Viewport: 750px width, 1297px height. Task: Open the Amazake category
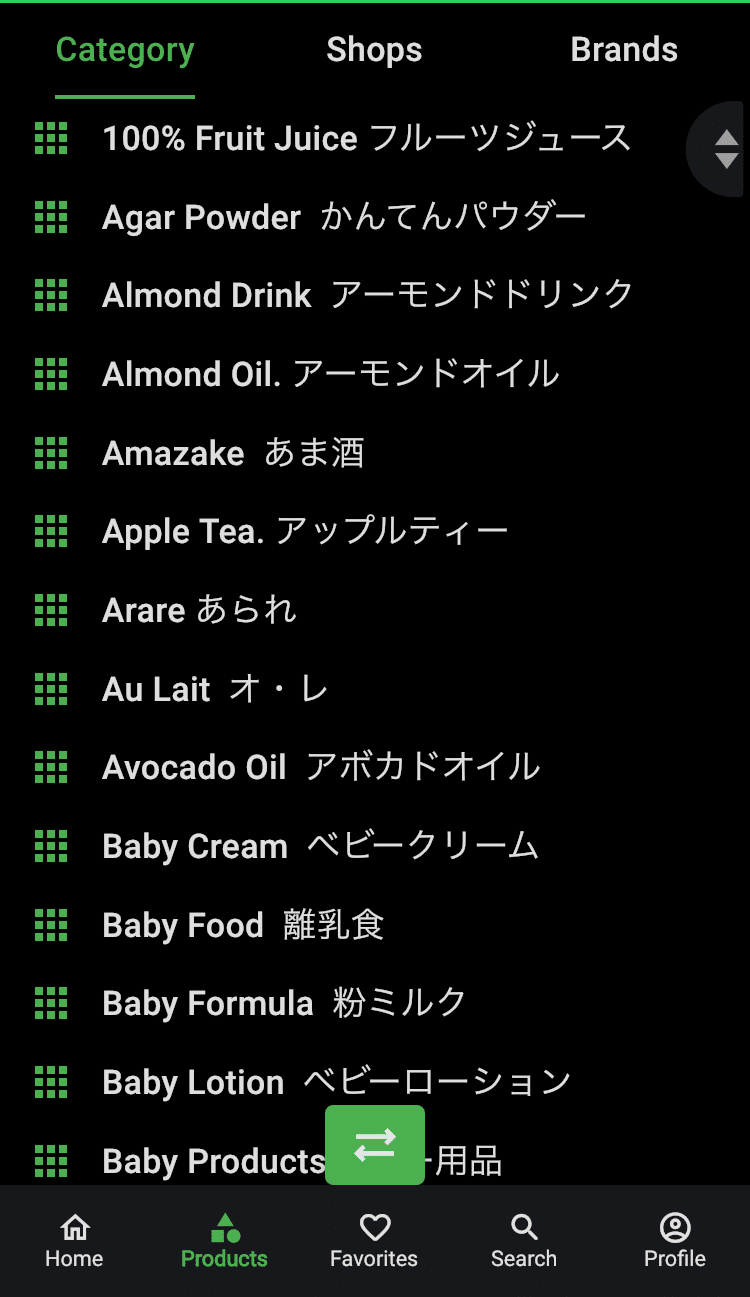pos(233,453)
